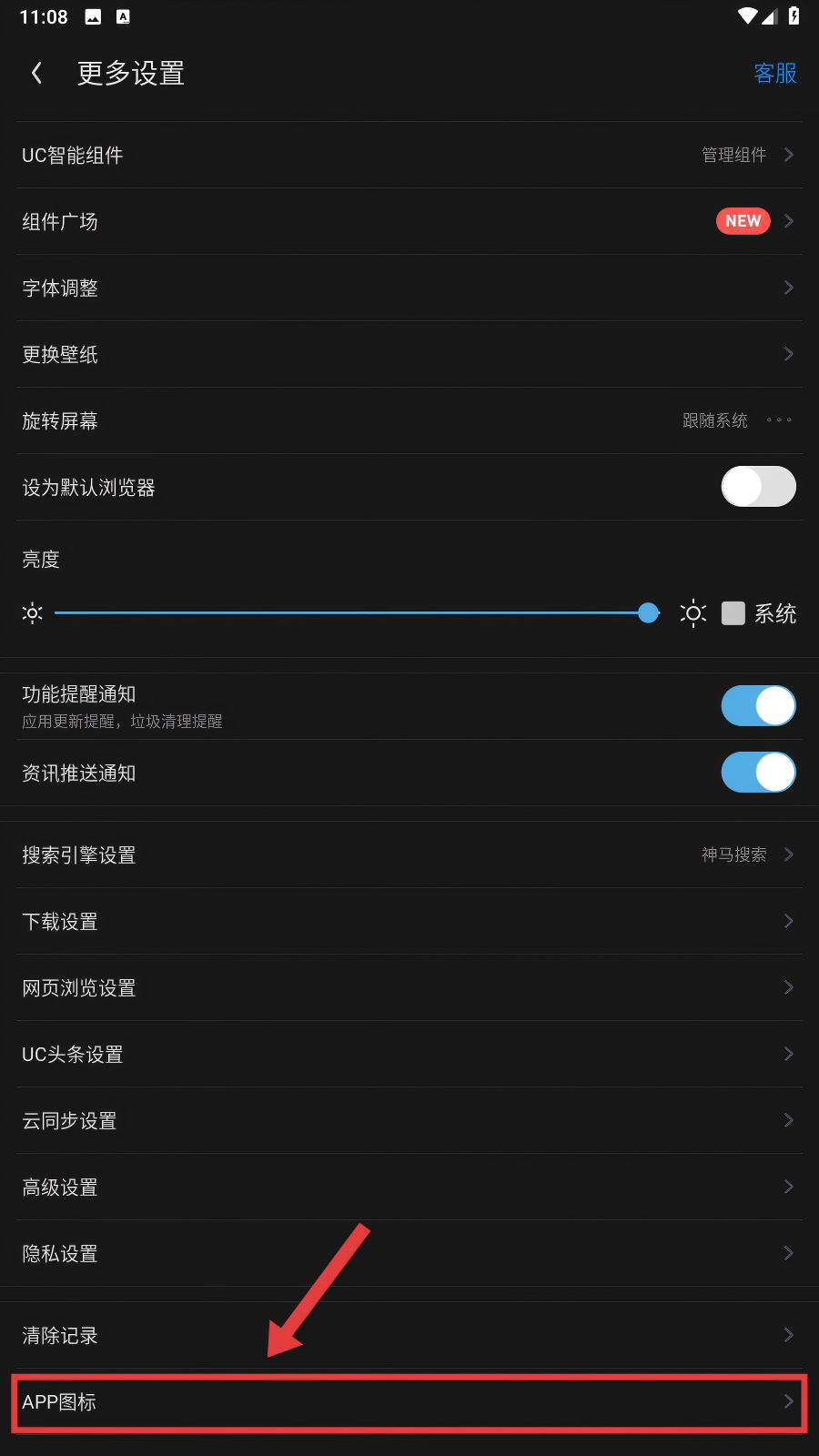This screenshot has height=1456, width=819.
Task: Open APP图标 setting row
Action: coord(409,1402)
